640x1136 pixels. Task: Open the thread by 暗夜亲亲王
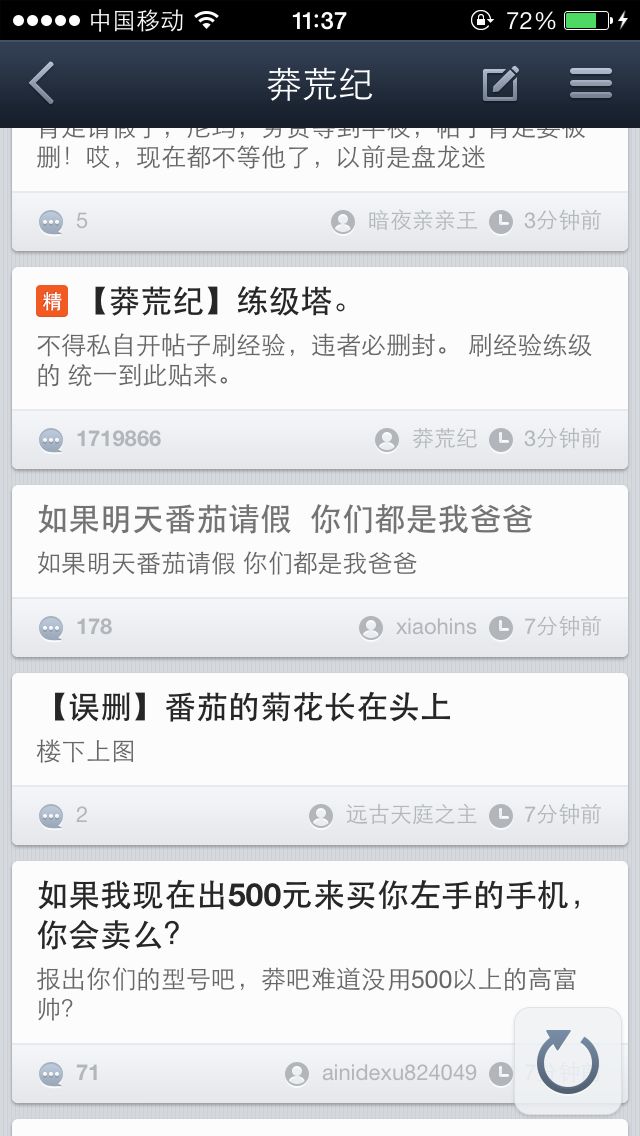point(320,189)
